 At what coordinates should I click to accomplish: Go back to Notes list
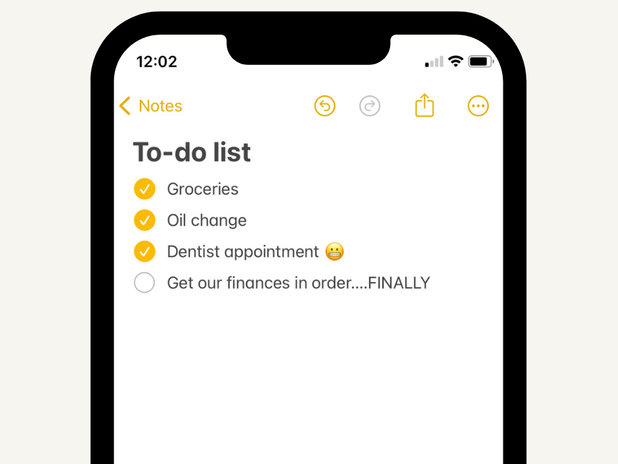pyautogui.click(x=150, y=106)
